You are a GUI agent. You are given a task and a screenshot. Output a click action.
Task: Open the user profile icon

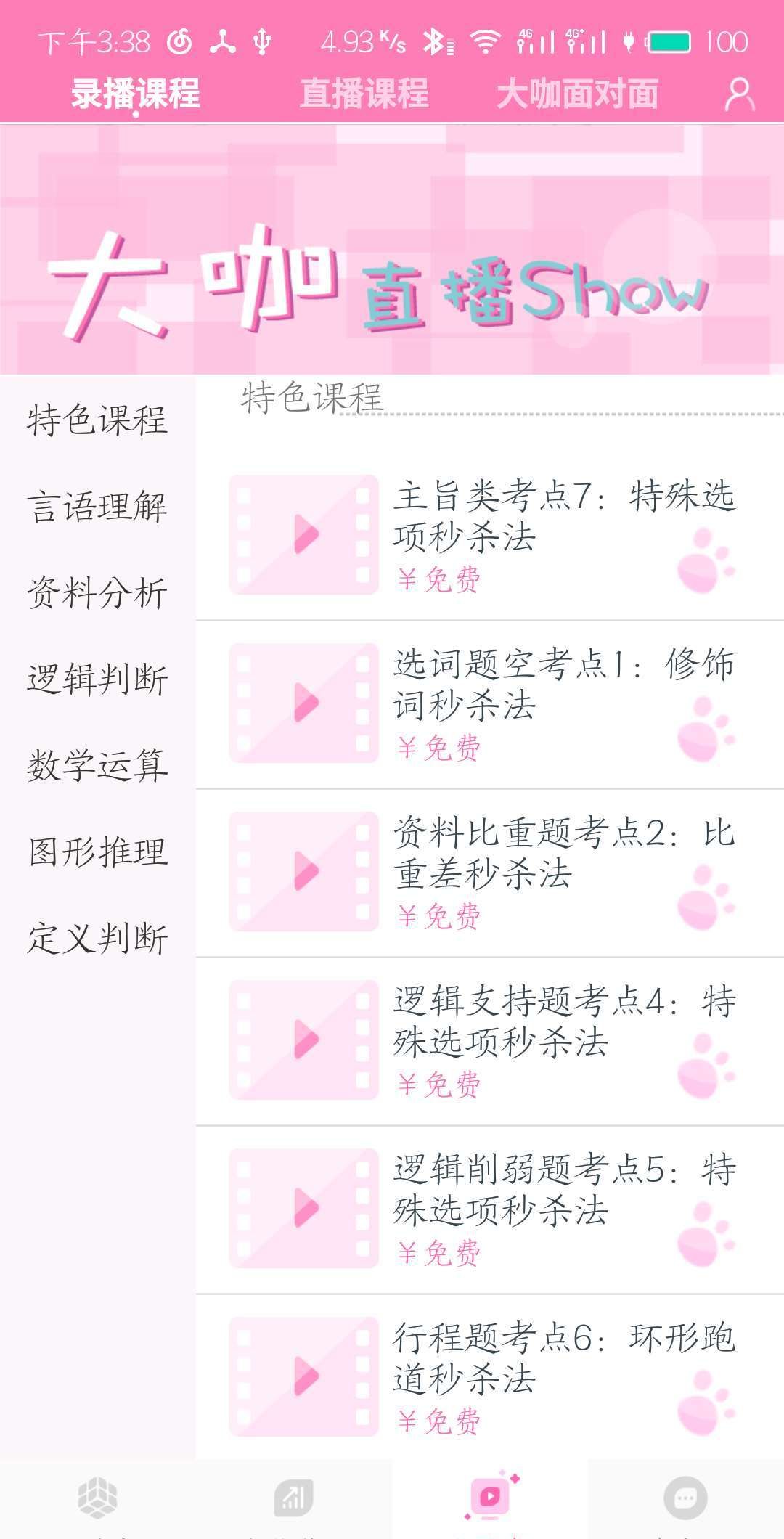[x=739, y=95]
